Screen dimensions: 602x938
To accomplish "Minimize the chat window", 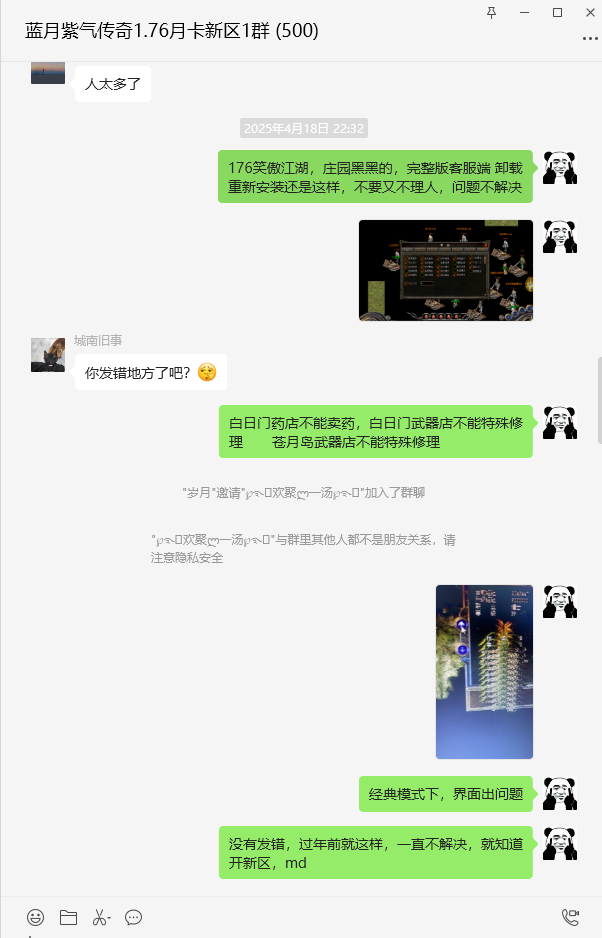I will tap(524, 12).
